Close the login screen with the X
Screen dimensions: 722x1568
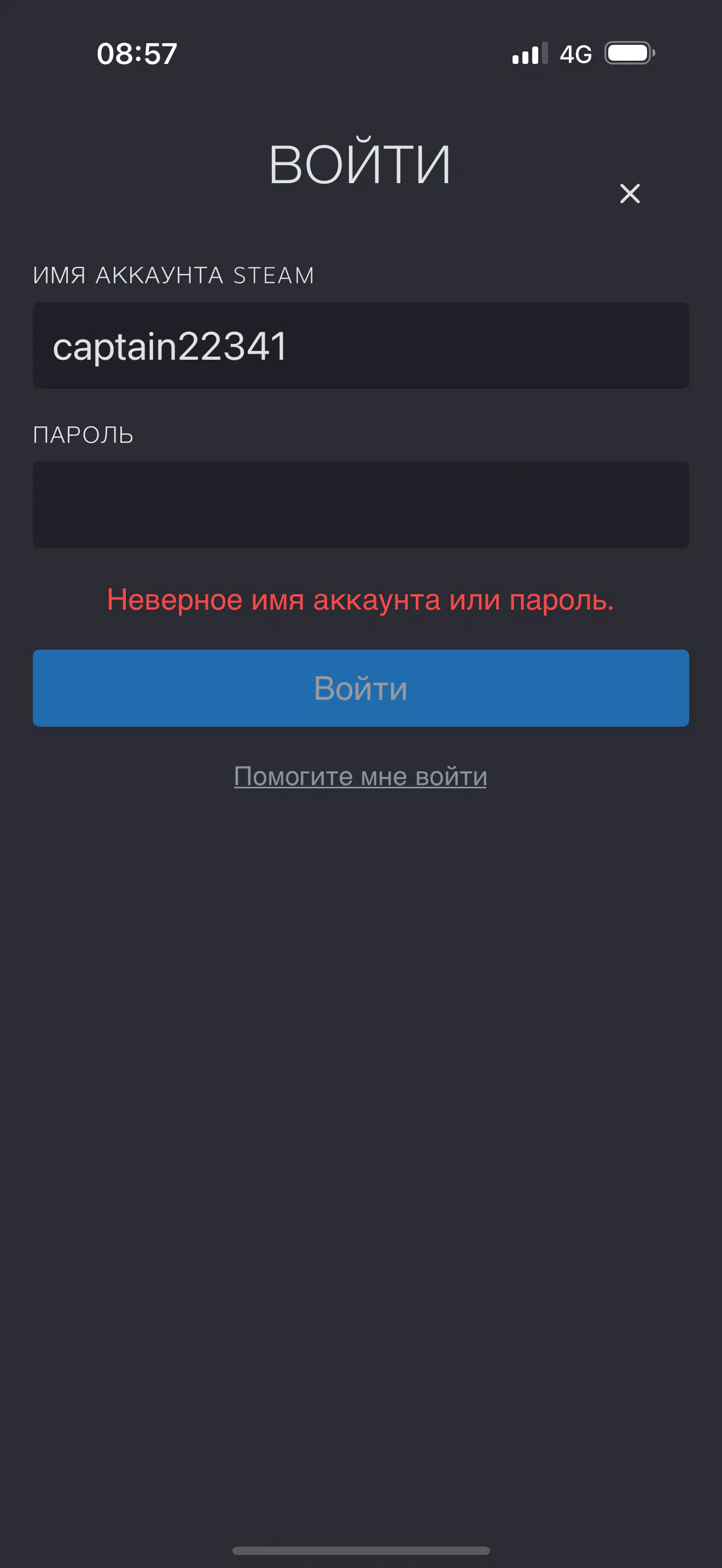click(630, 194)
